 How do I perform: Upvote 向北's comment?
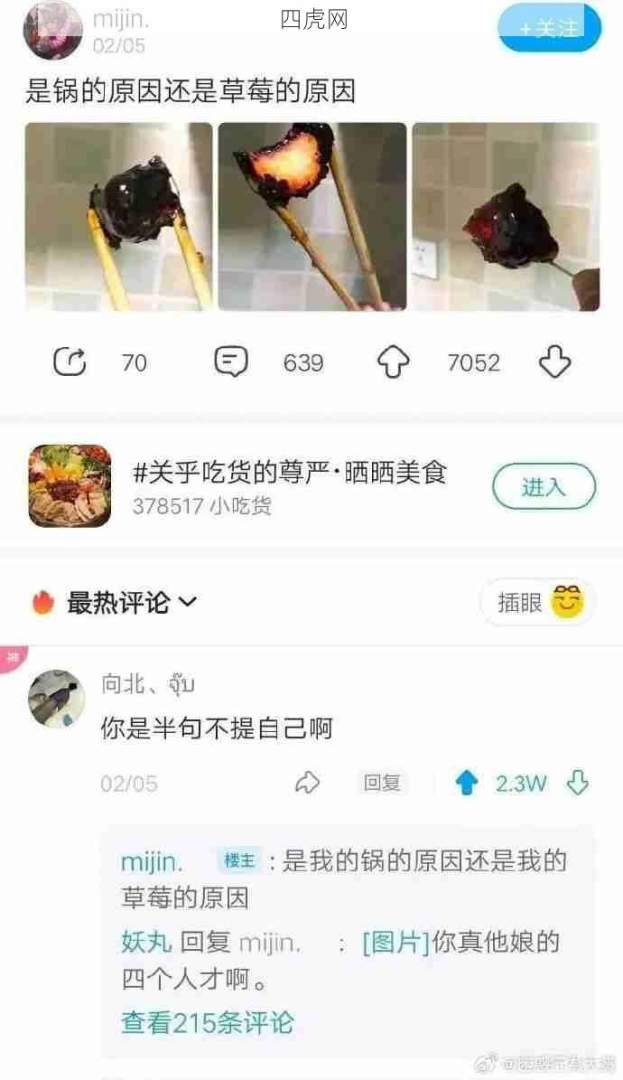coord(466,783)
